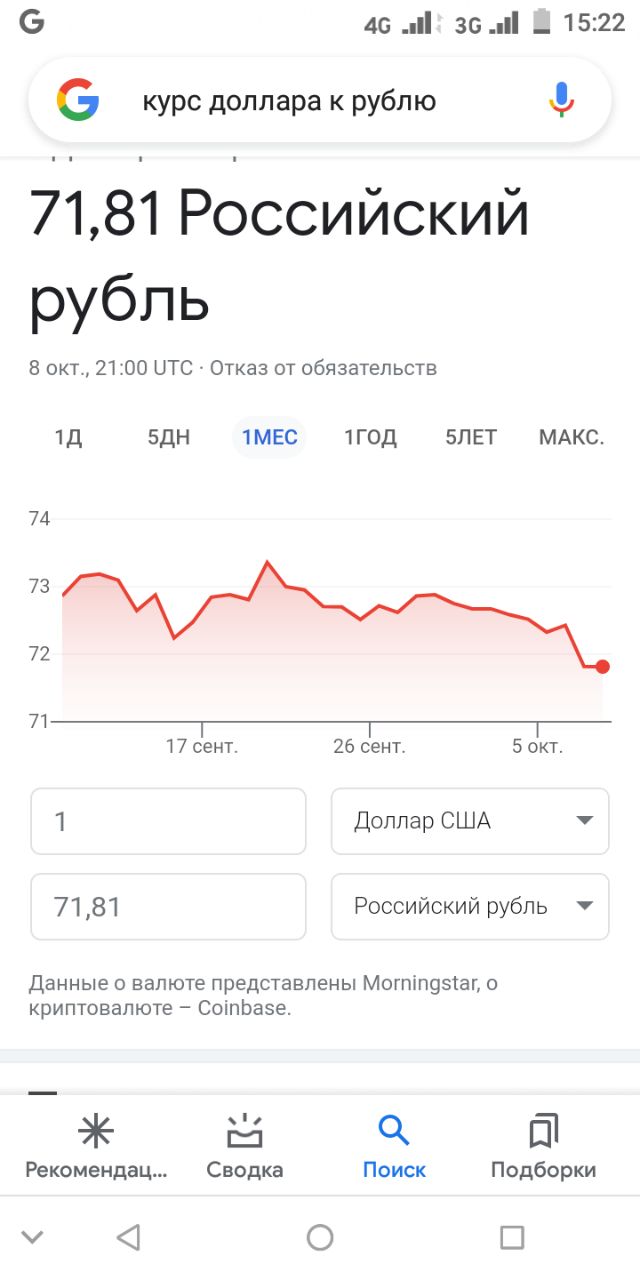Switch chart to 1Д range
640x1280 pixels.
[x=68, y=437]
